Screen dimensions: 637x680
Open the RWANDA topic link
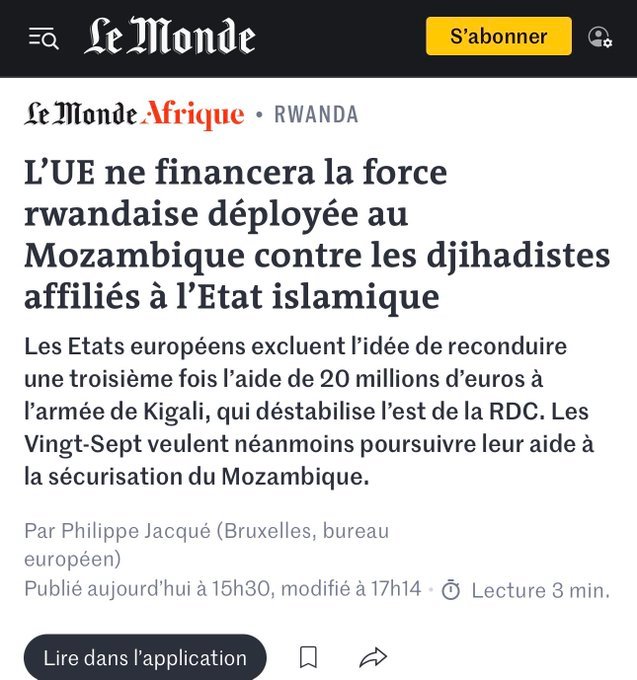[316, 115]
